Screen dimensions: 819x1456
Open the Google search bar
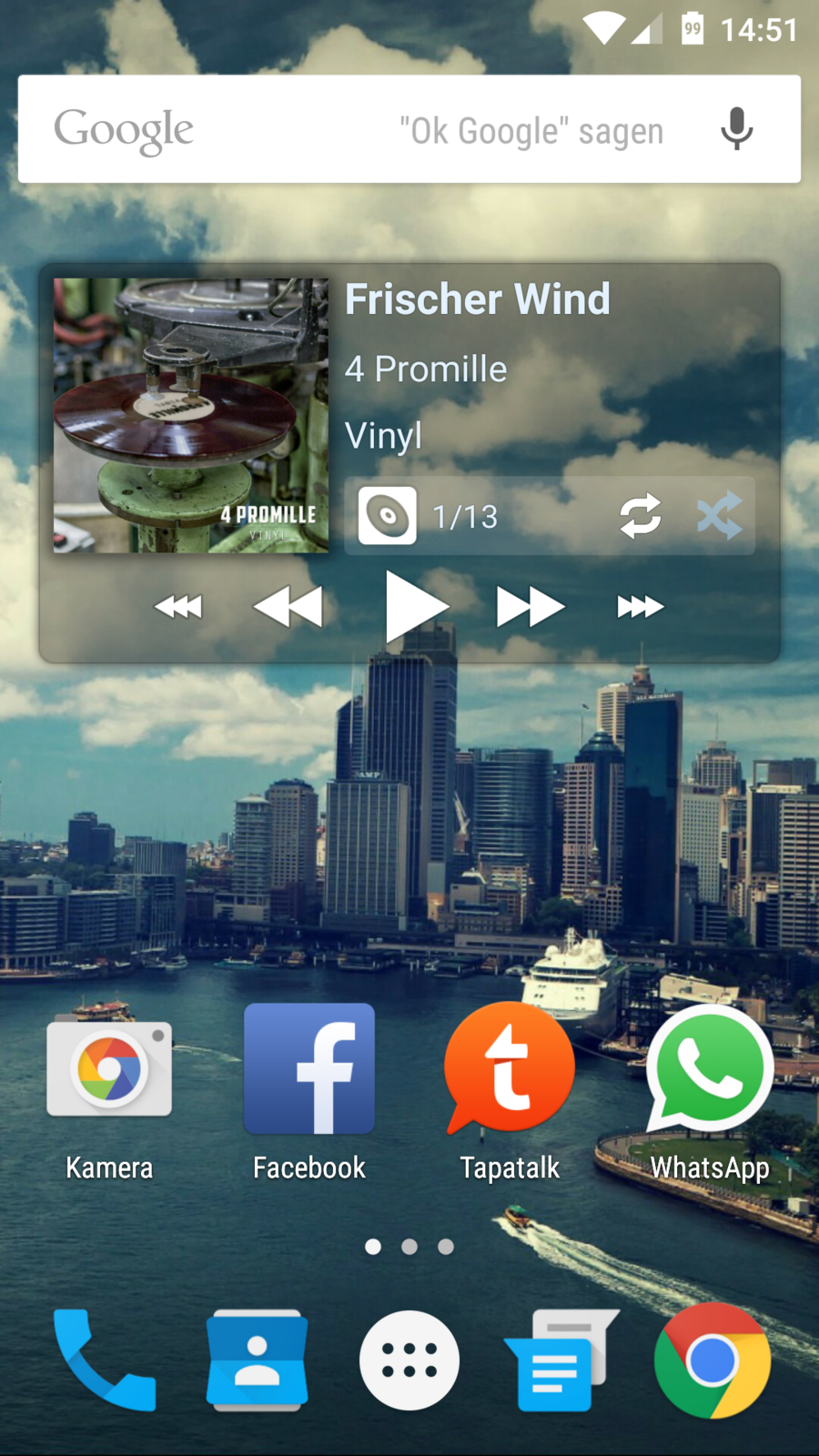[273, 129]
